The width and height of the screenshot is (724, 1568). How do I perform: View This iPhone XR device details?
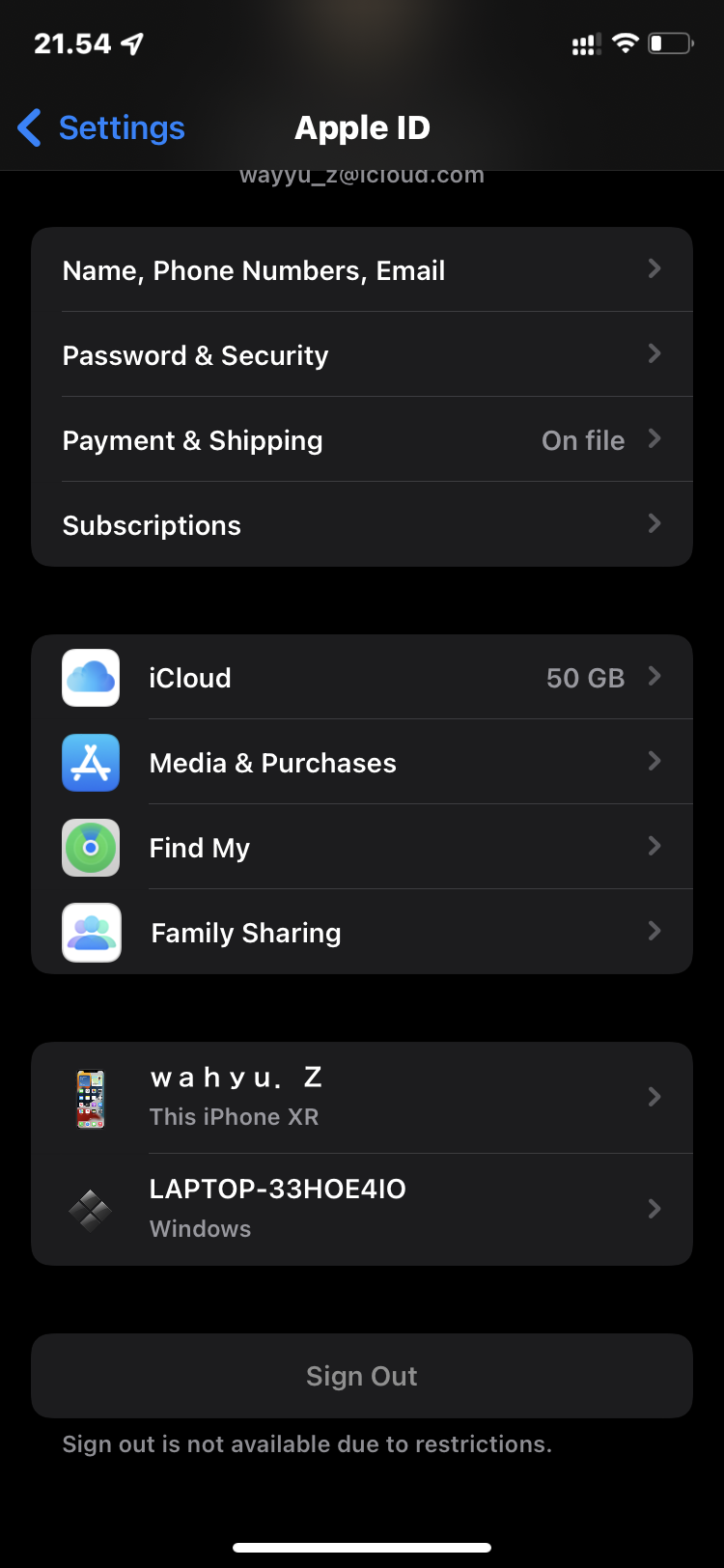click(361, 1097)
